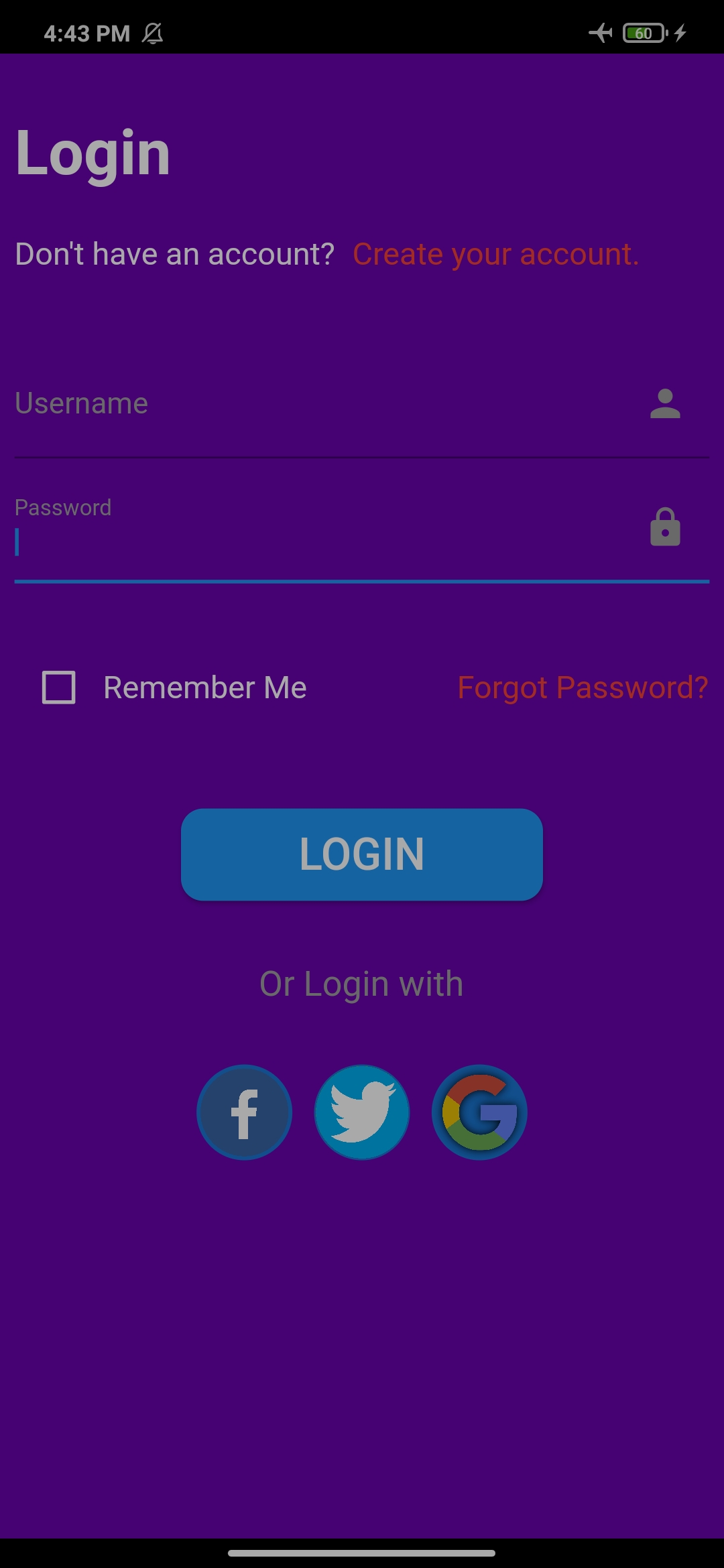
Task: Sign in with Twitter
Action: point(362,1112)
